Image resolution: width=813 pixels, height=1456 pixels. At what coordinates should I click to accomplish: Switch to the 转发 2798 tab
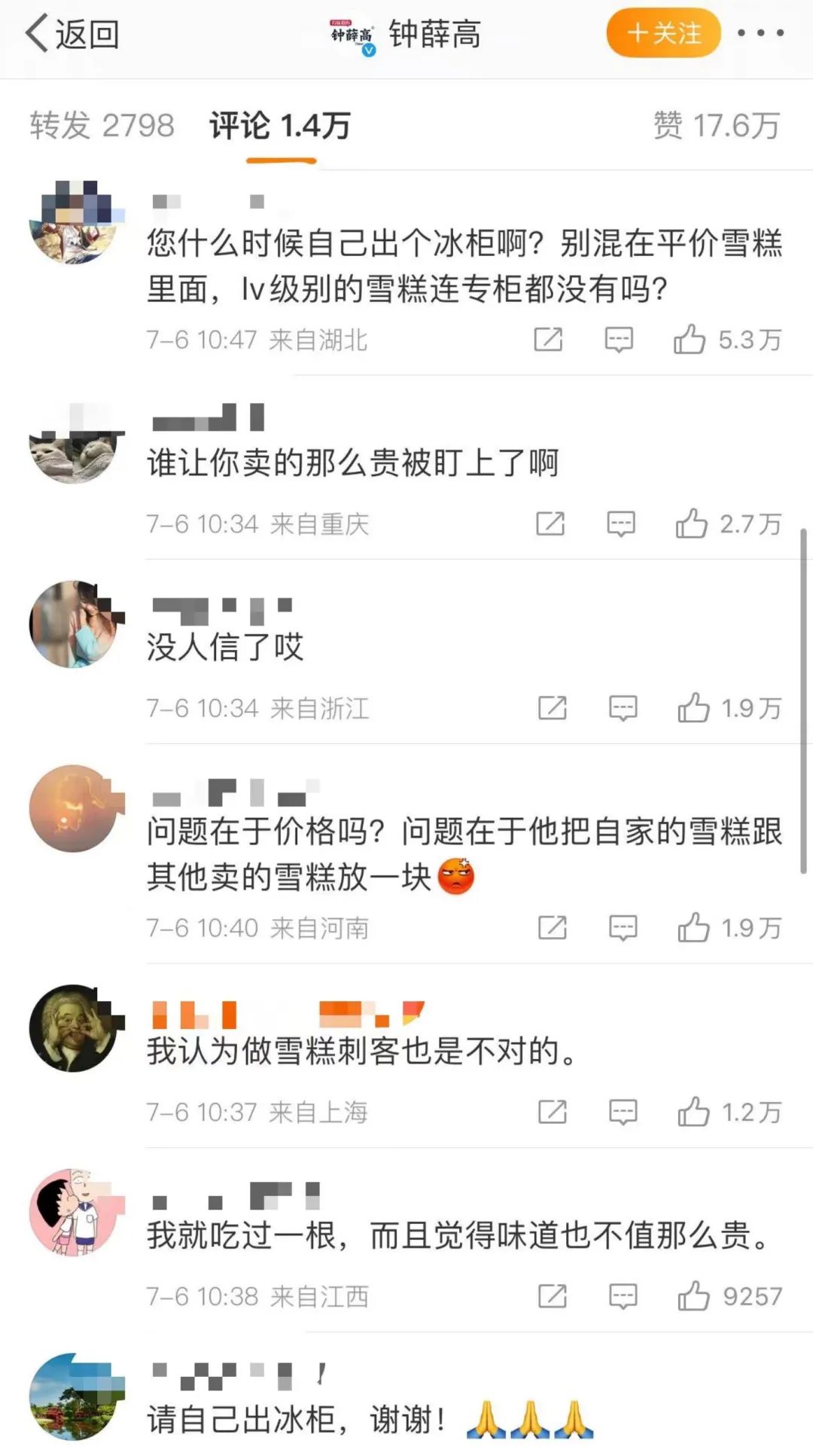coord(102,125)
